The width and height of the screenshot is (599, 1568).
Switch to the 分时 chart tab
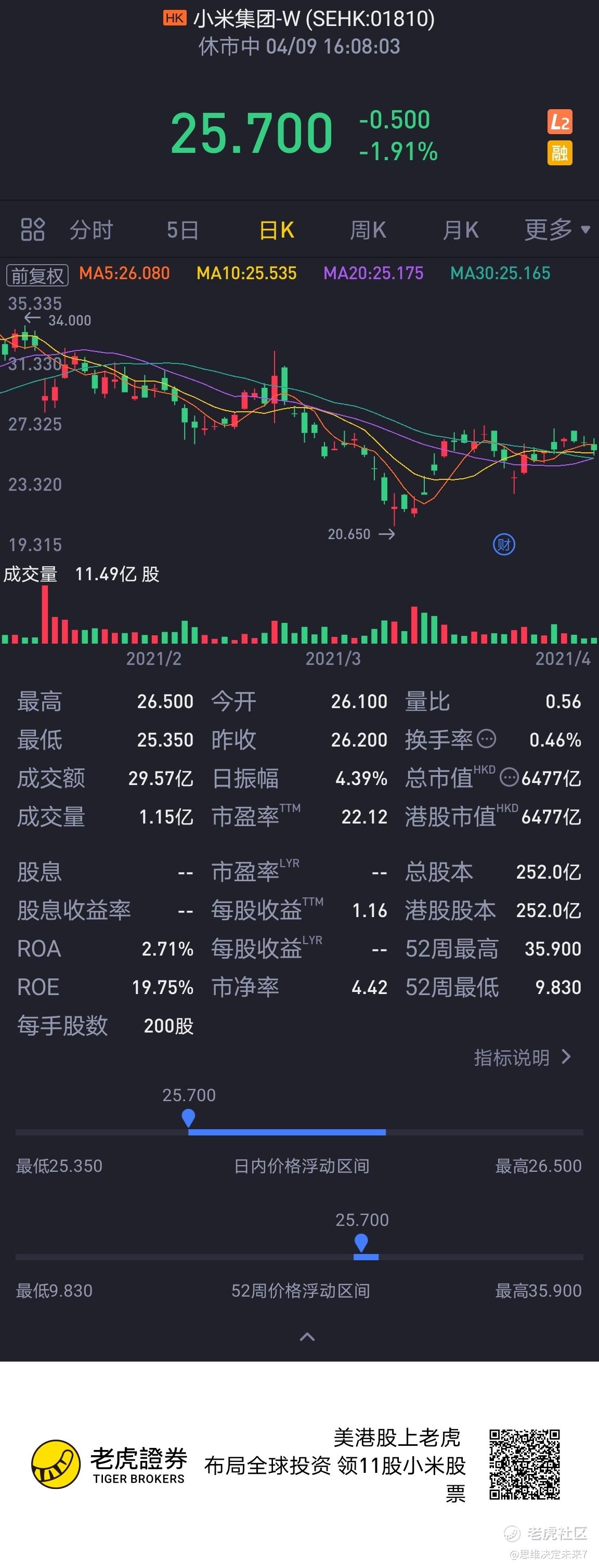(x=92, y=230)
